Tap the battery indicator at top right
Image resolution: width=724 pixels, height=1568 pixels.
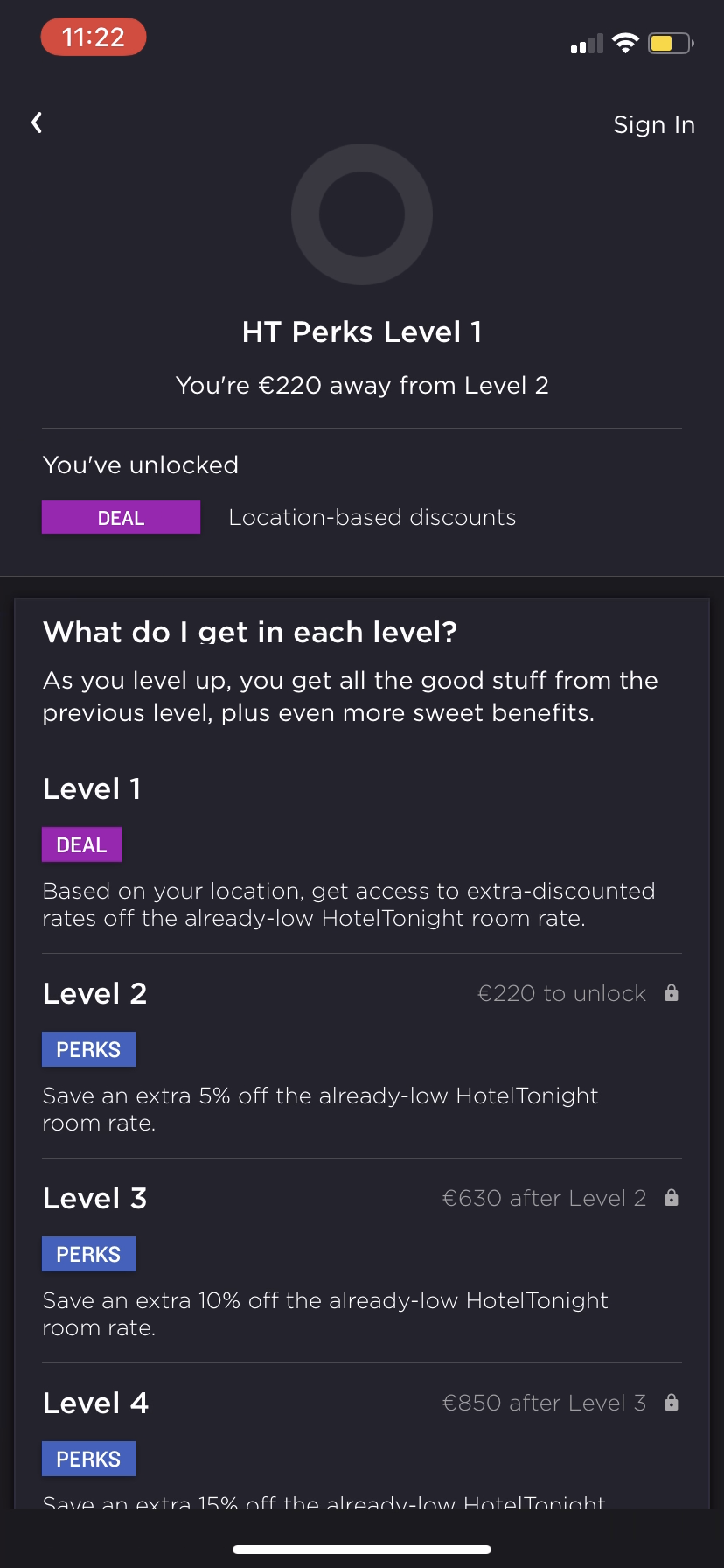point(669,42)
